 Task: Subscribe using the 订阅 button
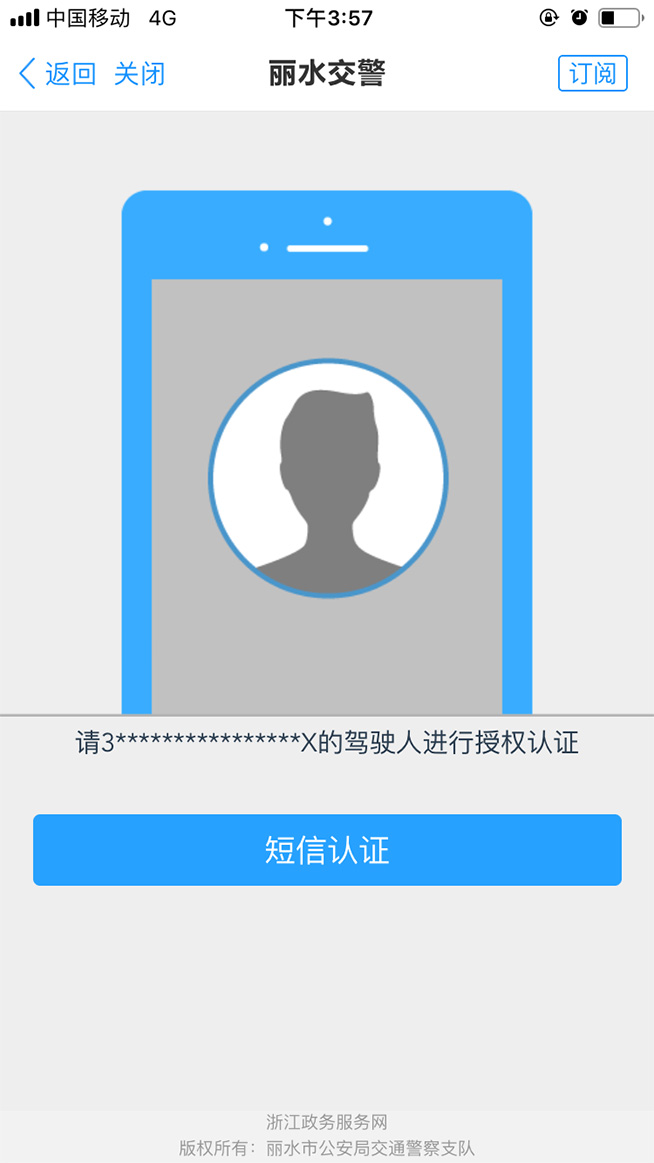592,74
